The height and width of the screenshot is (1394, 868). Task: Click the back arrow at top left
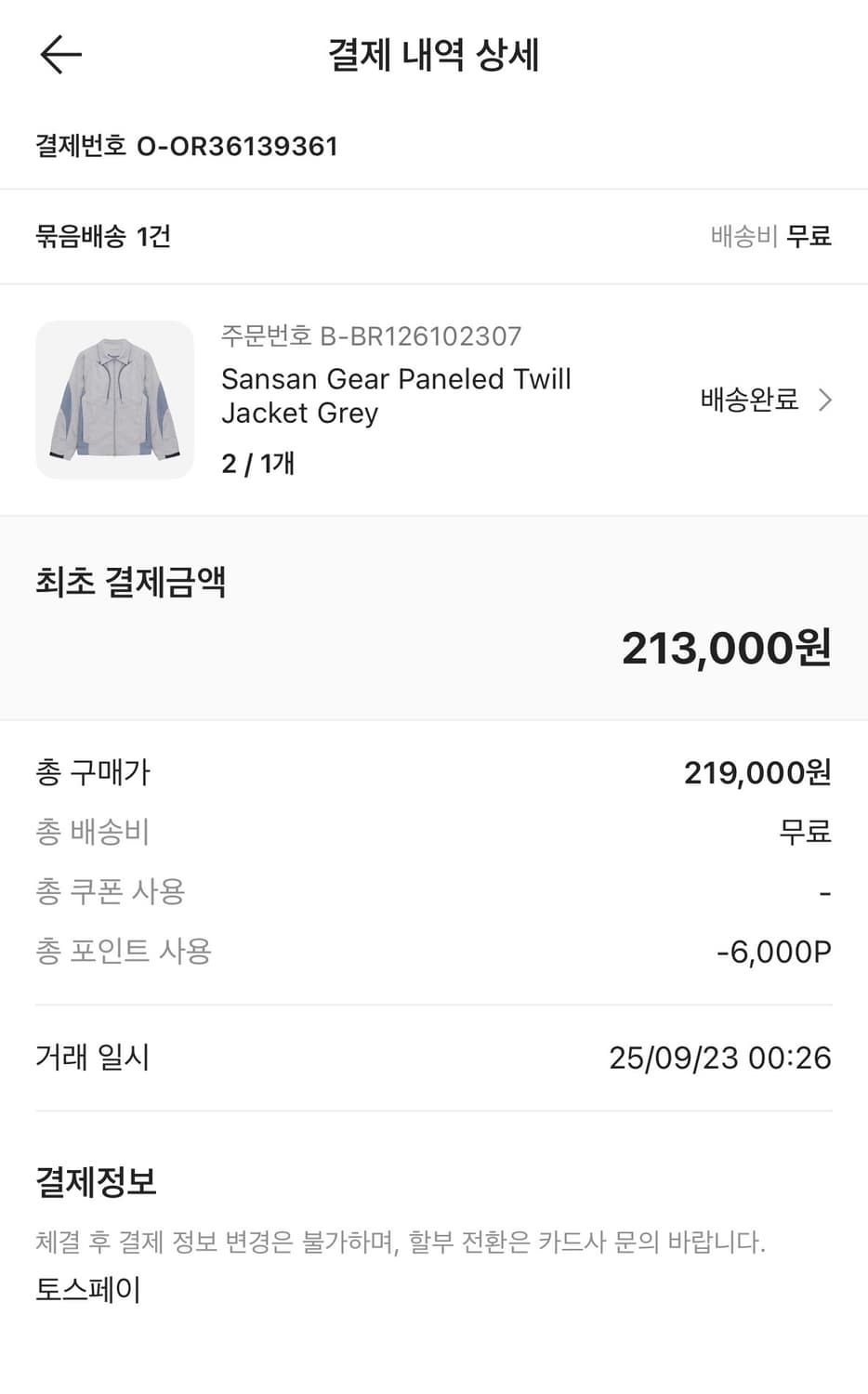point(59,54)
